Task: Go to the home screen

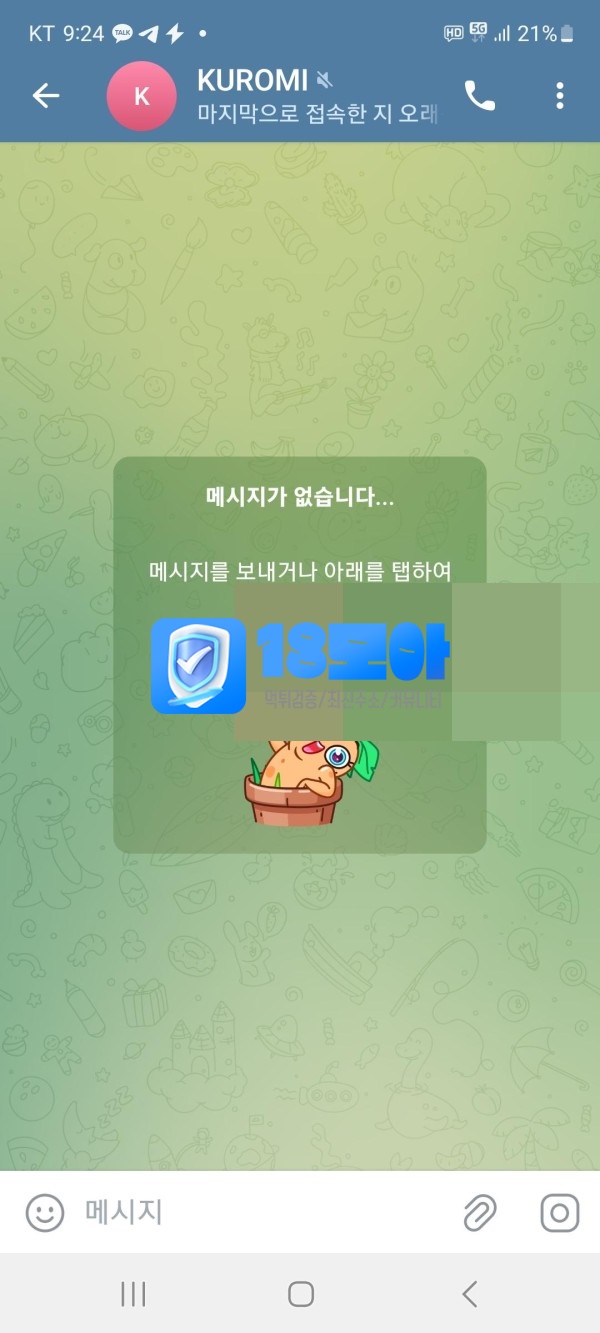Action: click(300, 1294)
